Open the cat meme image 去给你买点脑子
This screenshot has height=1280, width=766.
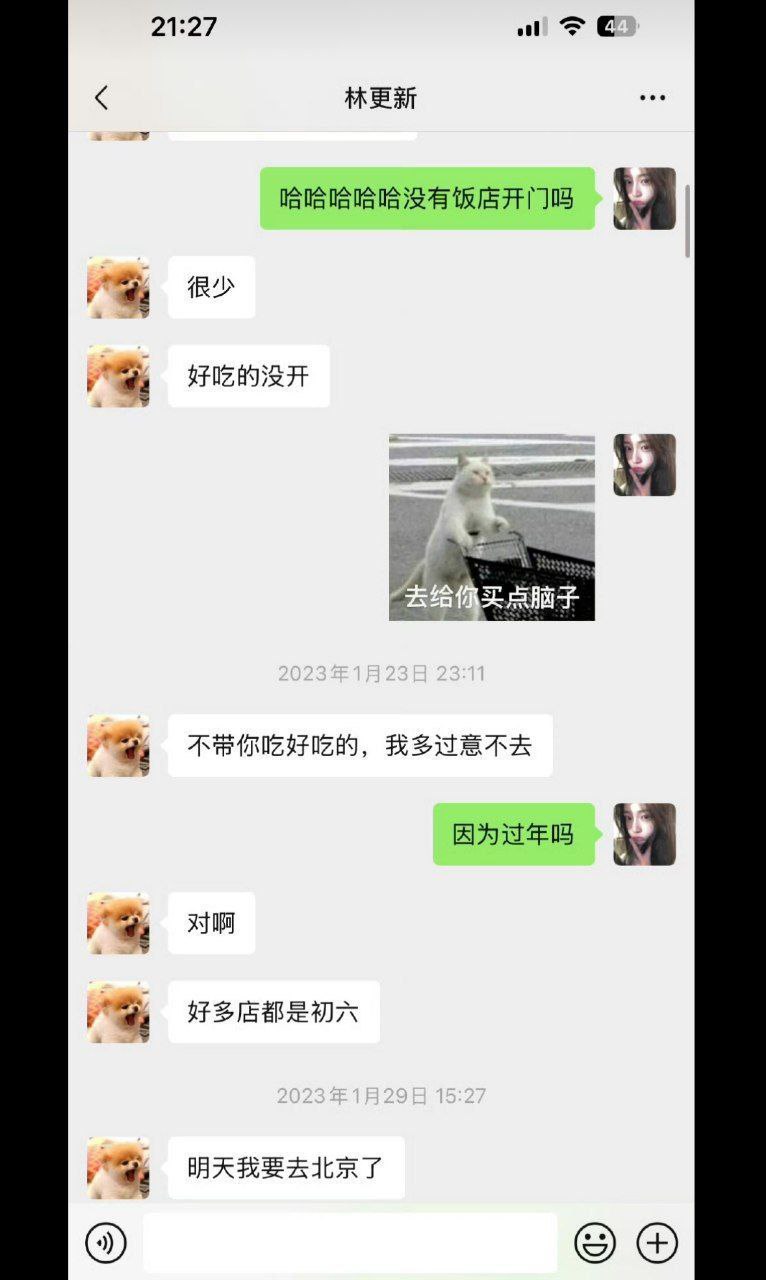coord(492,527)
